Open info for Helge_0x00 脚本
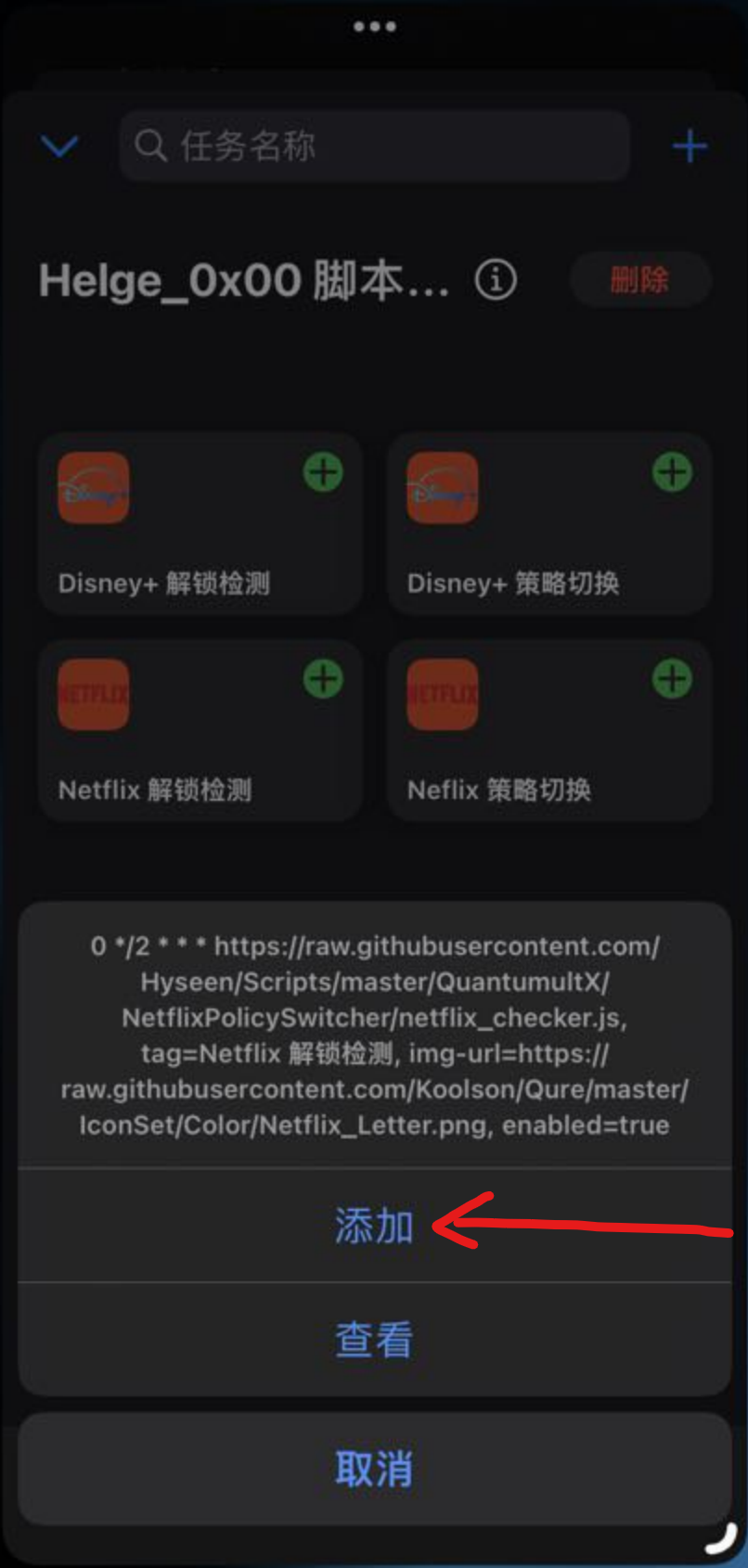 pos(496,279)
